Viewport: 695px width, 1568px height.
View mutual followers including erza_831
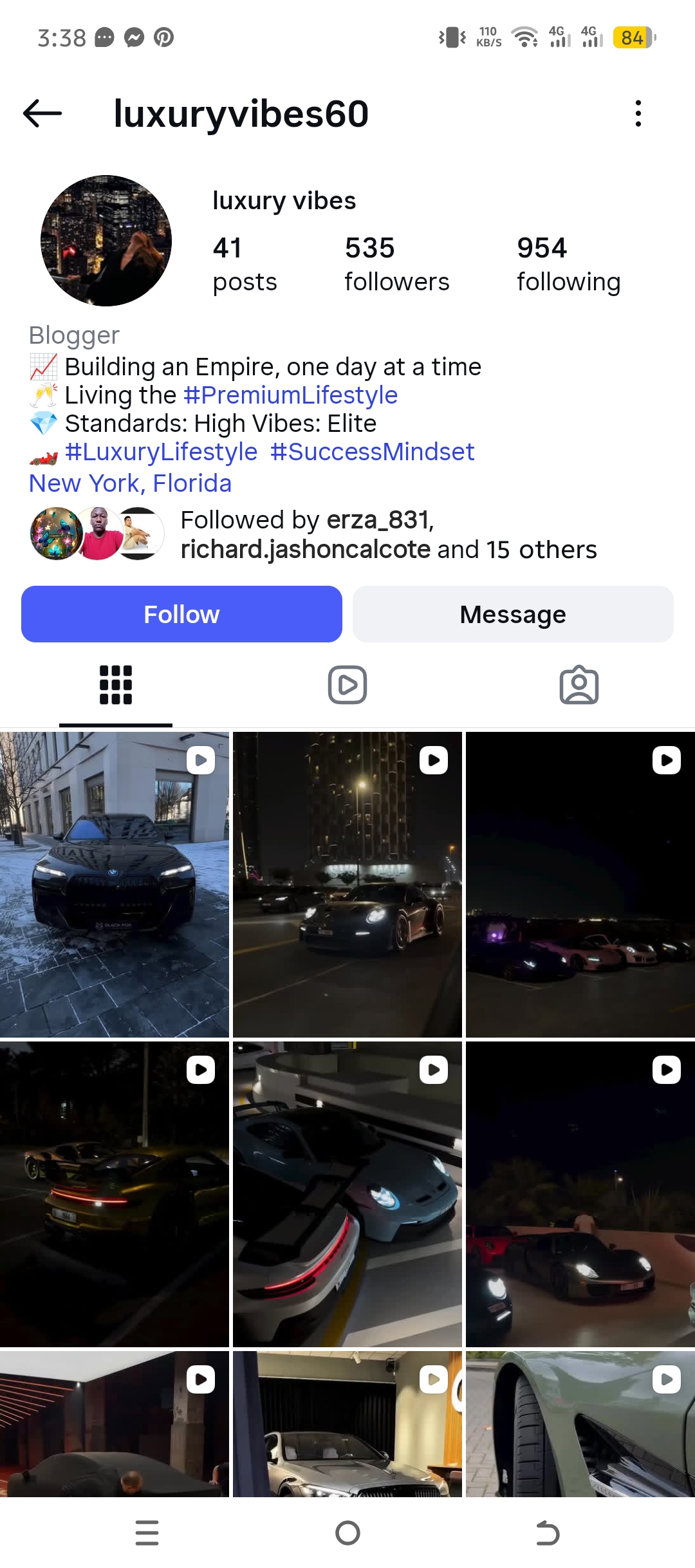388,535
